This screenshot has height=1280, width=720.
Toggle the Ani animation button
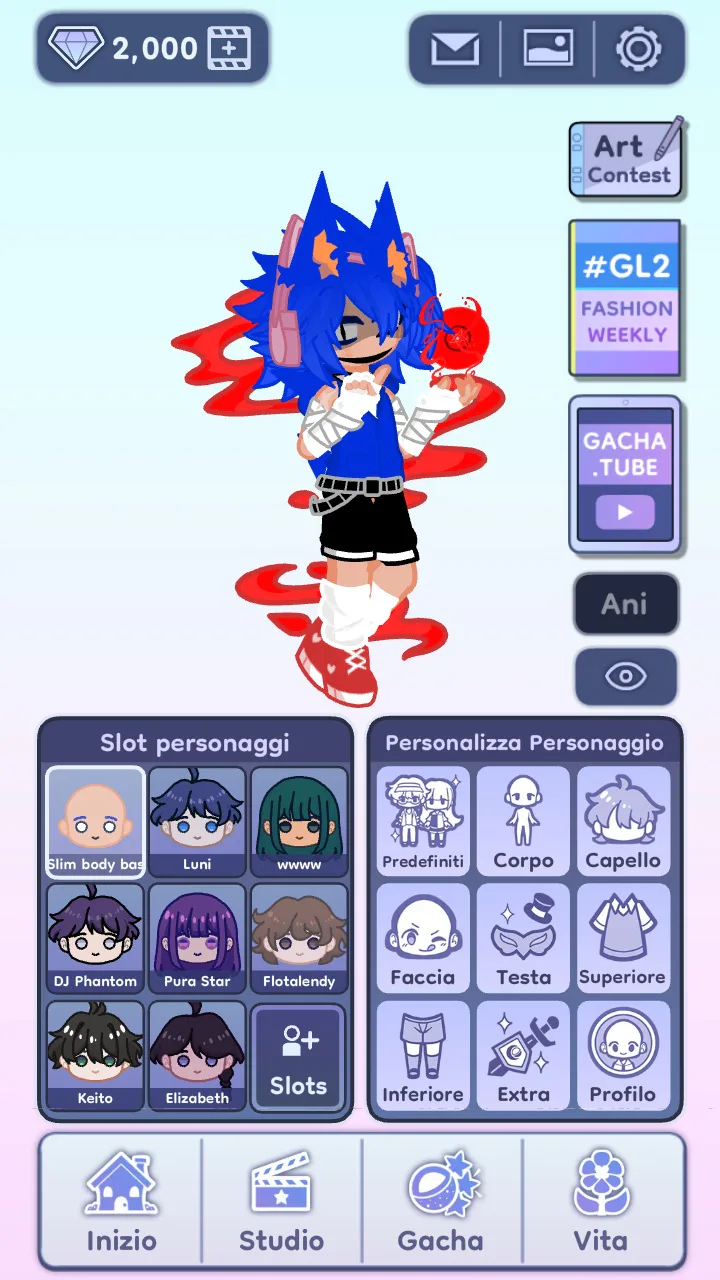point(626,604)
